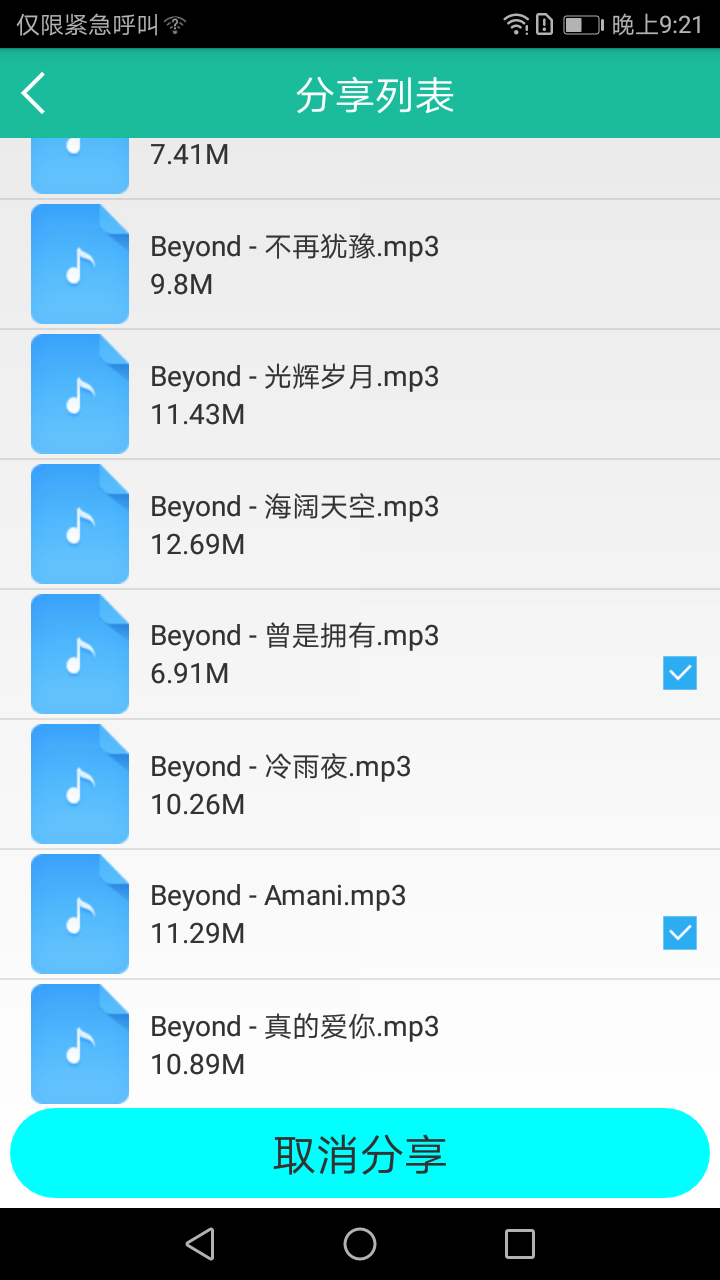Select Beyond - 真的爱你.mp3
This screenshot has height=1280, width=720.
(x=360, y=1043)
